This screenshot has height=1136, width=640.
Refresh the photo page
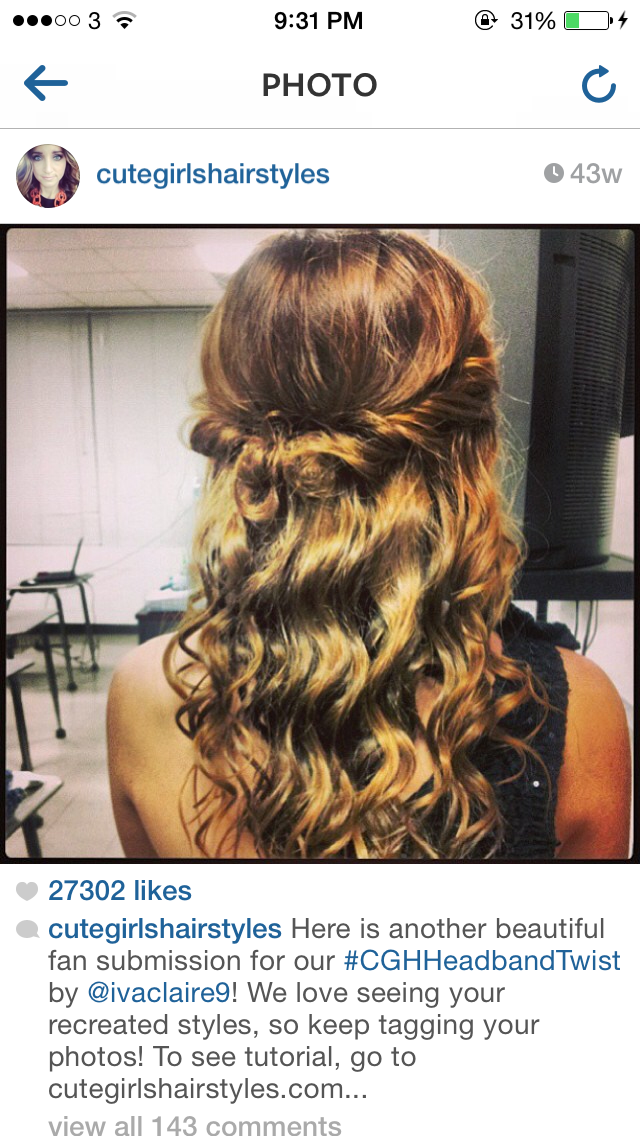point(599,84)
